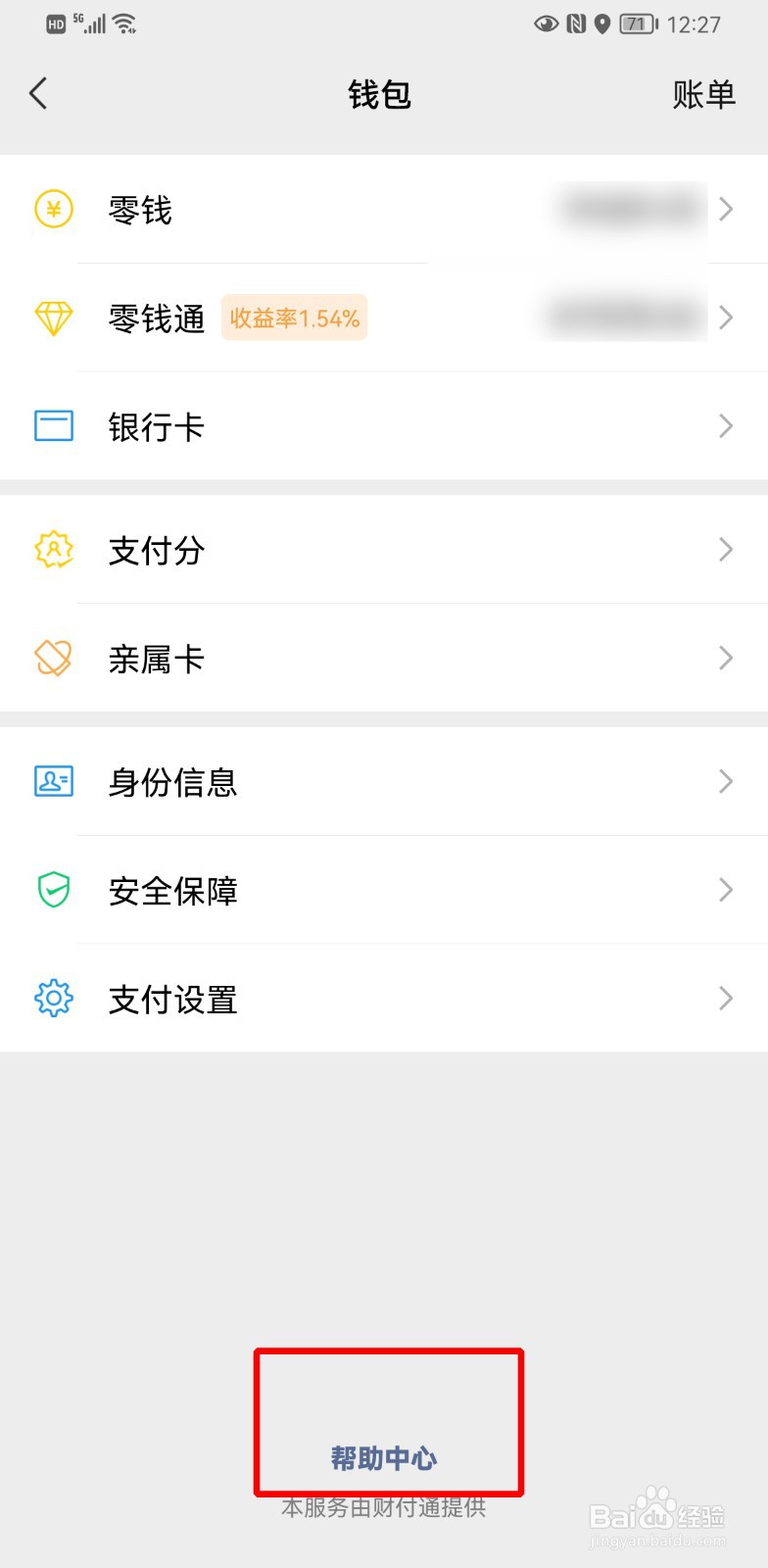The width and height of the screenshot is (768, 1568).
Task: Open 账单 in the top bar
Action: (x=703, y=95)
